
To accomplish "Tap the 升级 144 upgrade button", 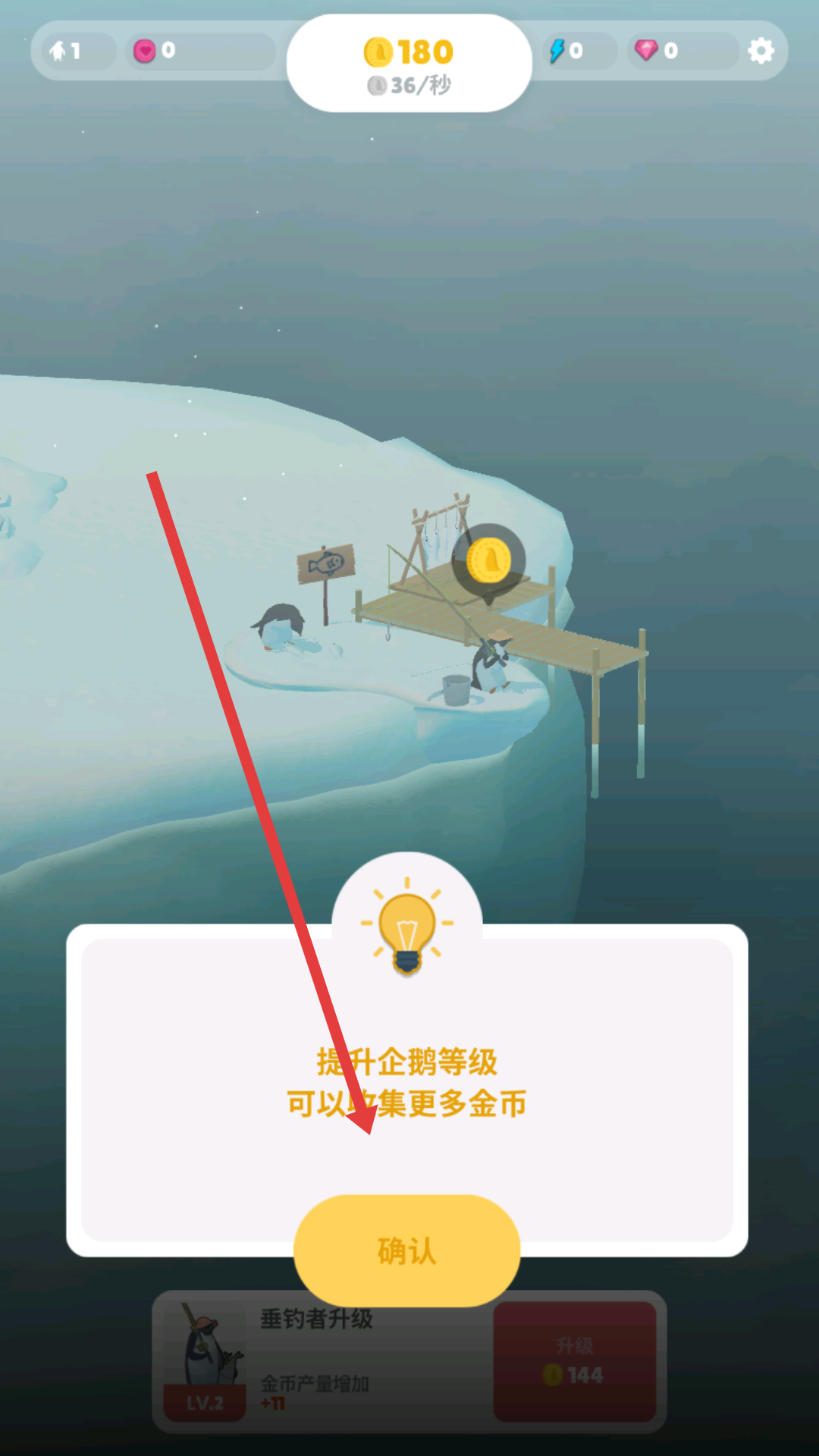I will 574,1361.
